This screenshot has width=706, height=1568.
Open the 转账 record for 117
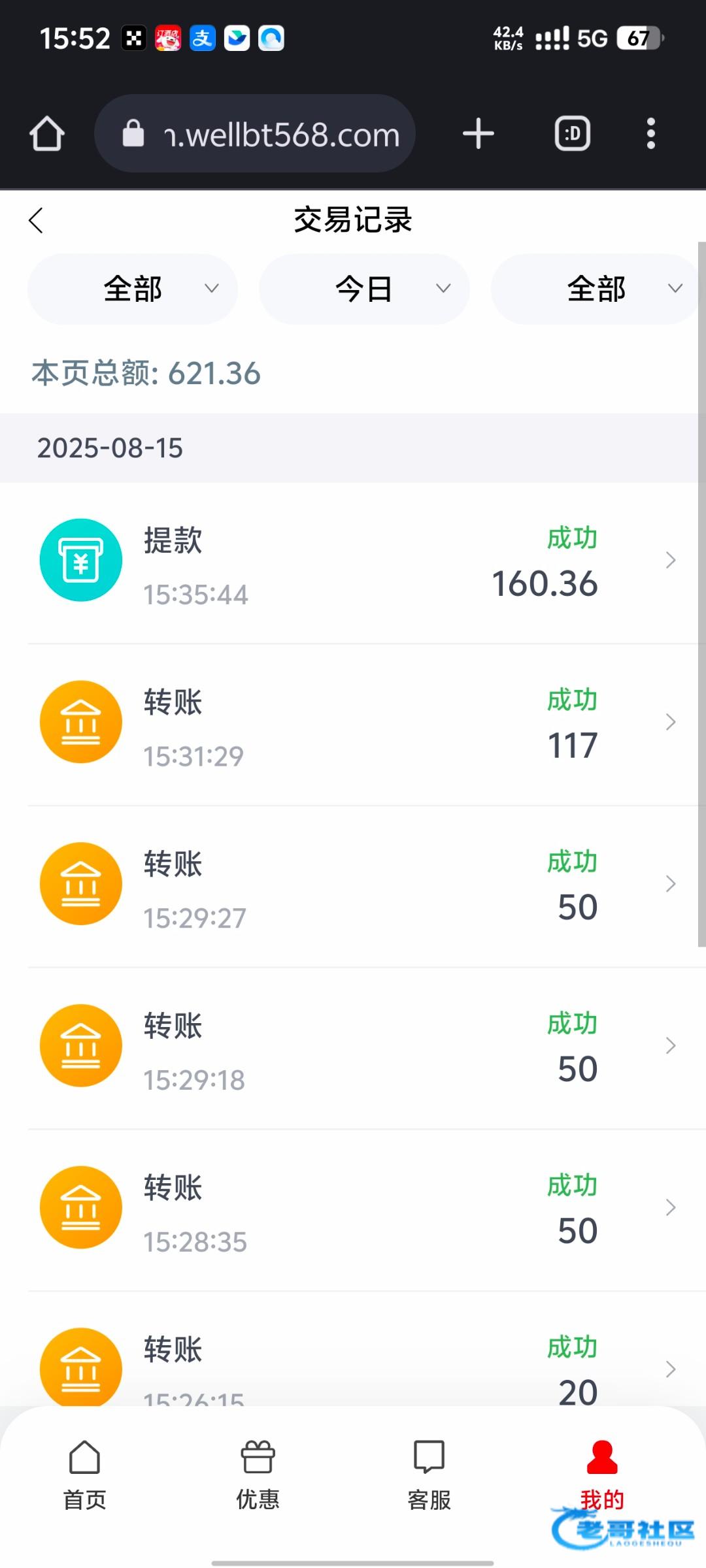pyautogui.click(x=353, y=725)
